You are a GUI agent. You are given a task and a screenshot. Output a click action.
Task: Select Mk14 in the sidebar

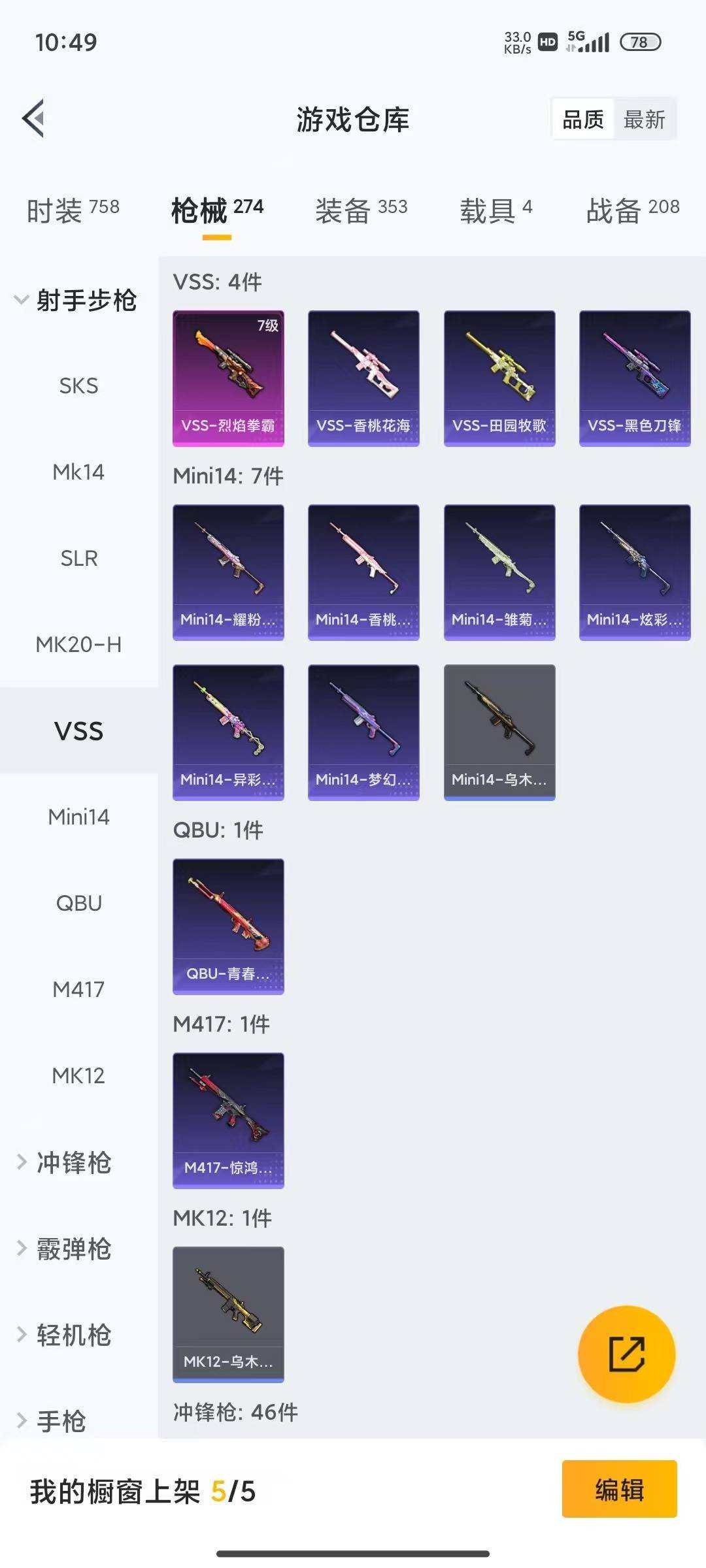[x=78, y=472]
